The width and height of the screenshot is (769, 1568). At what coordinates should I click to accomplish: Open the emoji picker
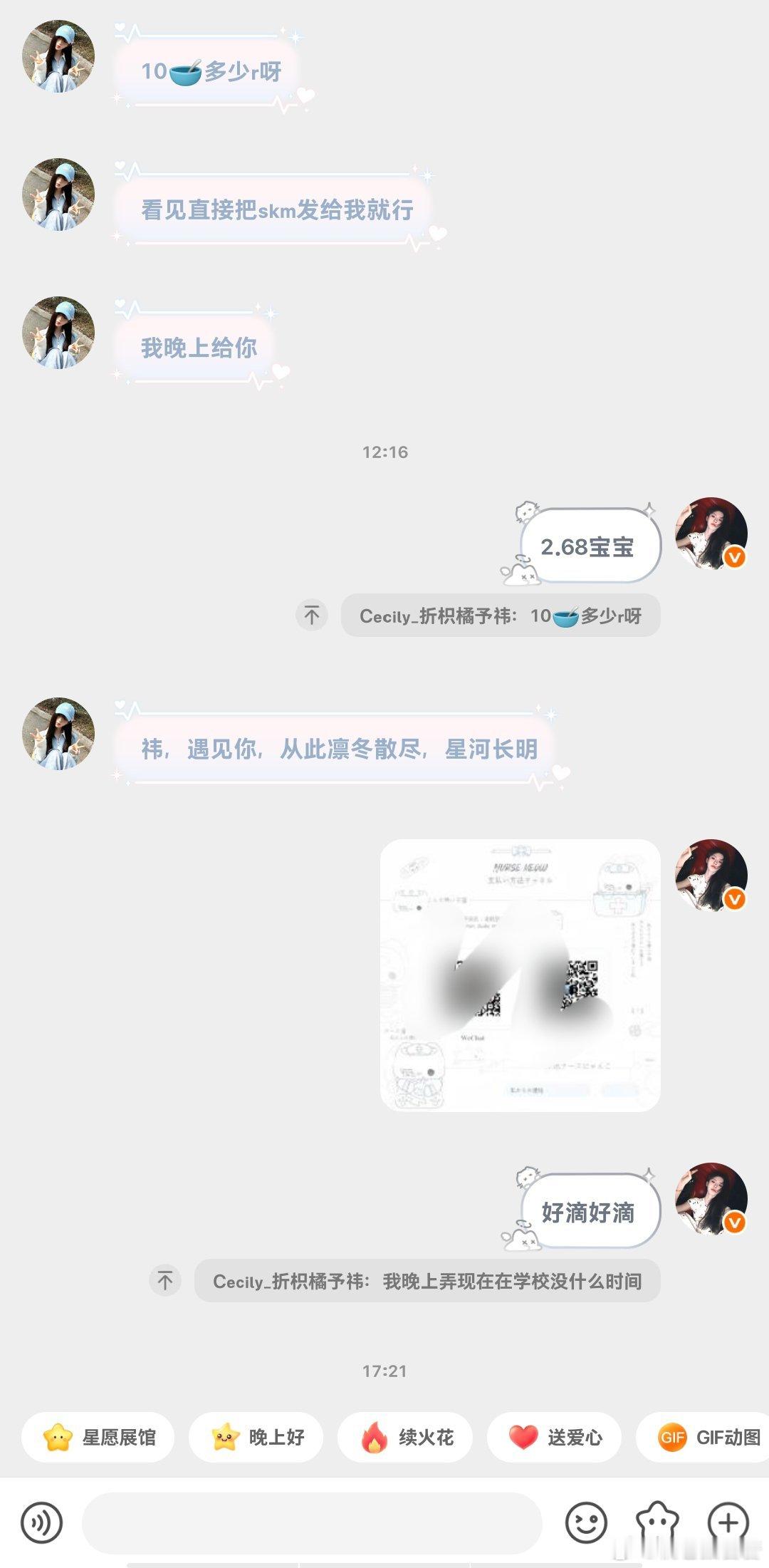pos(586,1523)
